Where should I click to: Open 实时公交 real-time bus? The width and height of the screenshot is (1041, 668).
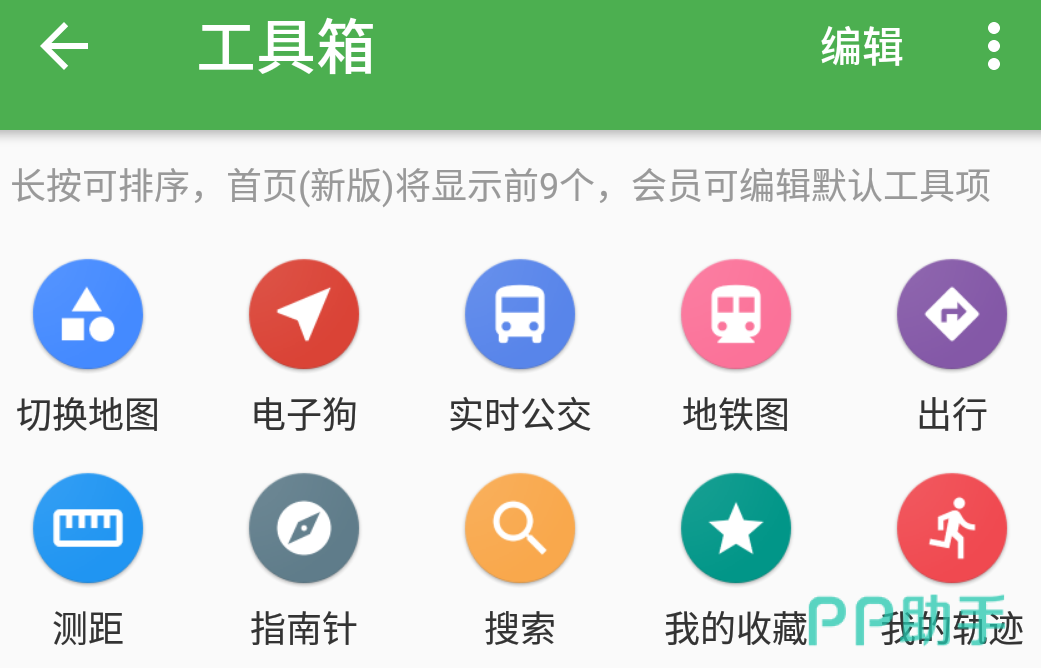tap(520, 316)
